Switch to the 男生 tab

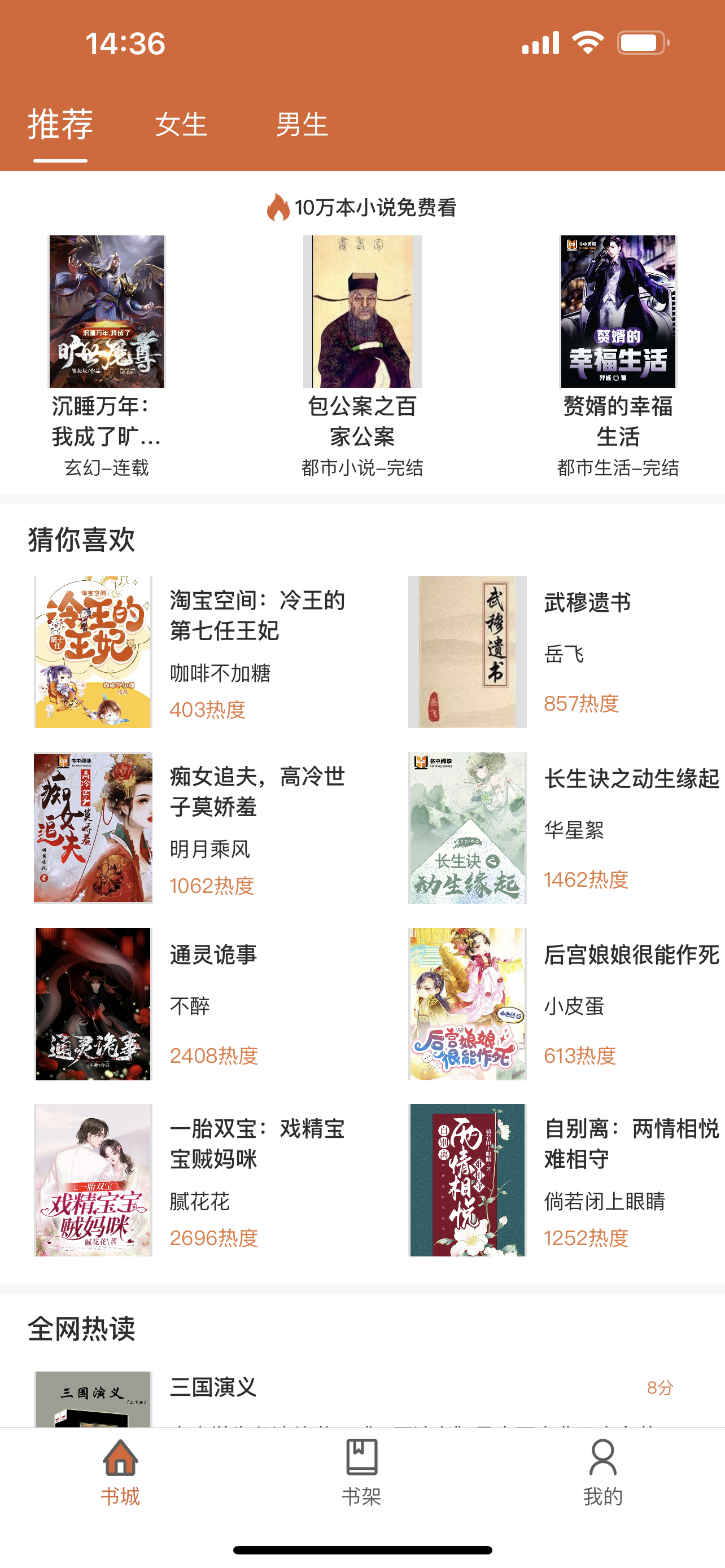(302, 125)
